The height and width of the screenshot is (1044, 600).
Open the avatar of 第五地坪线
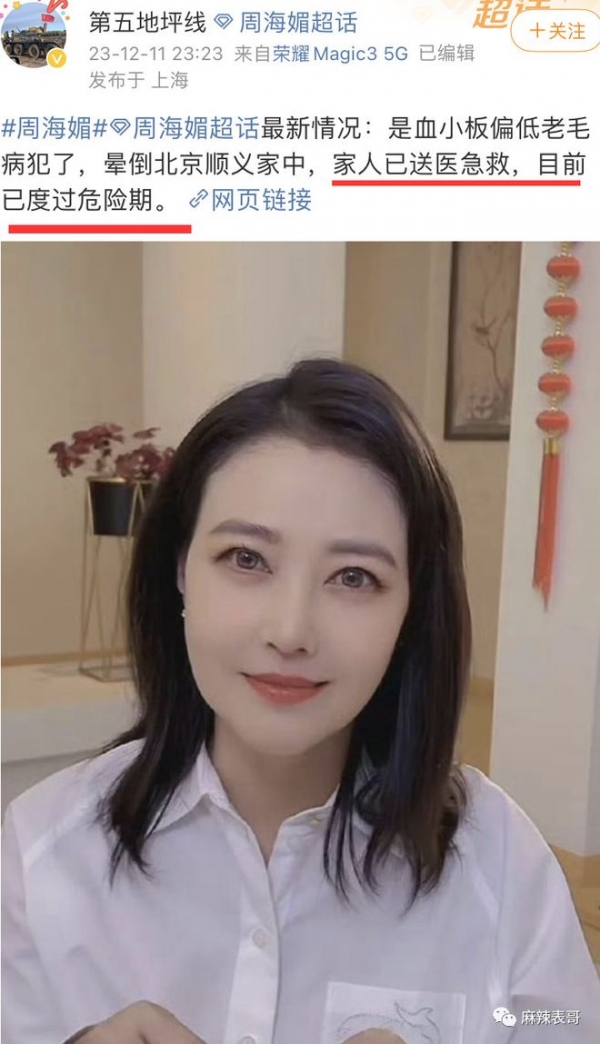pos(34,34)
